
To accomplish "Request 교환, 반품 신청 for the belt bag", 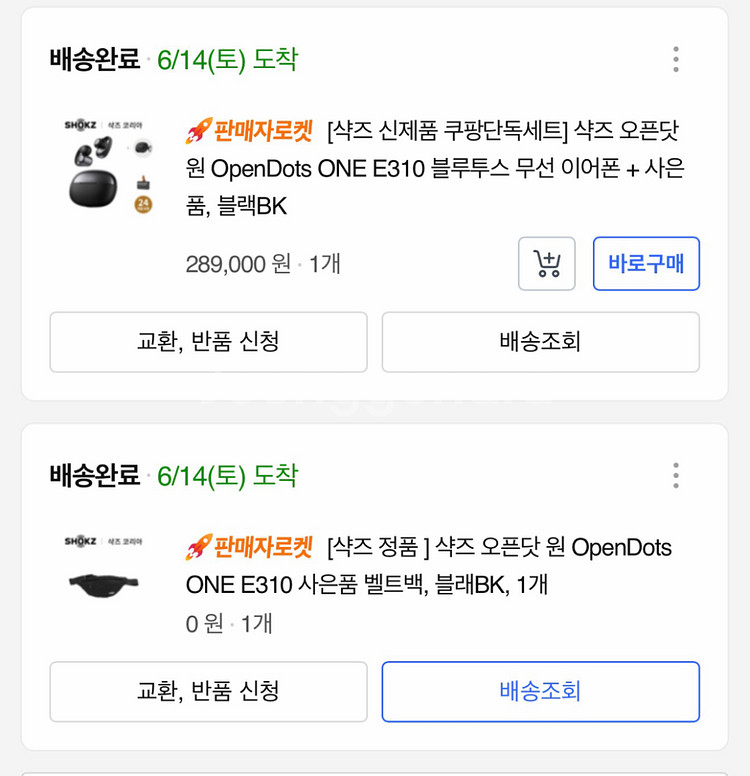I will click(x=208, y=691).
